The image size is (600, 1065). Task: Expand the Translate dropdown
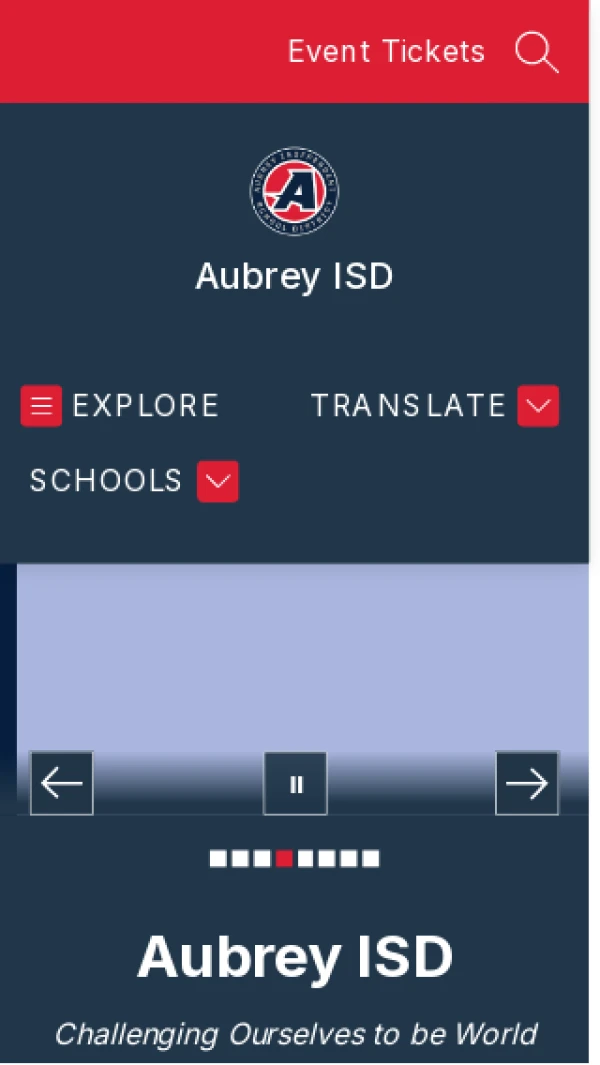coord(537,406)
